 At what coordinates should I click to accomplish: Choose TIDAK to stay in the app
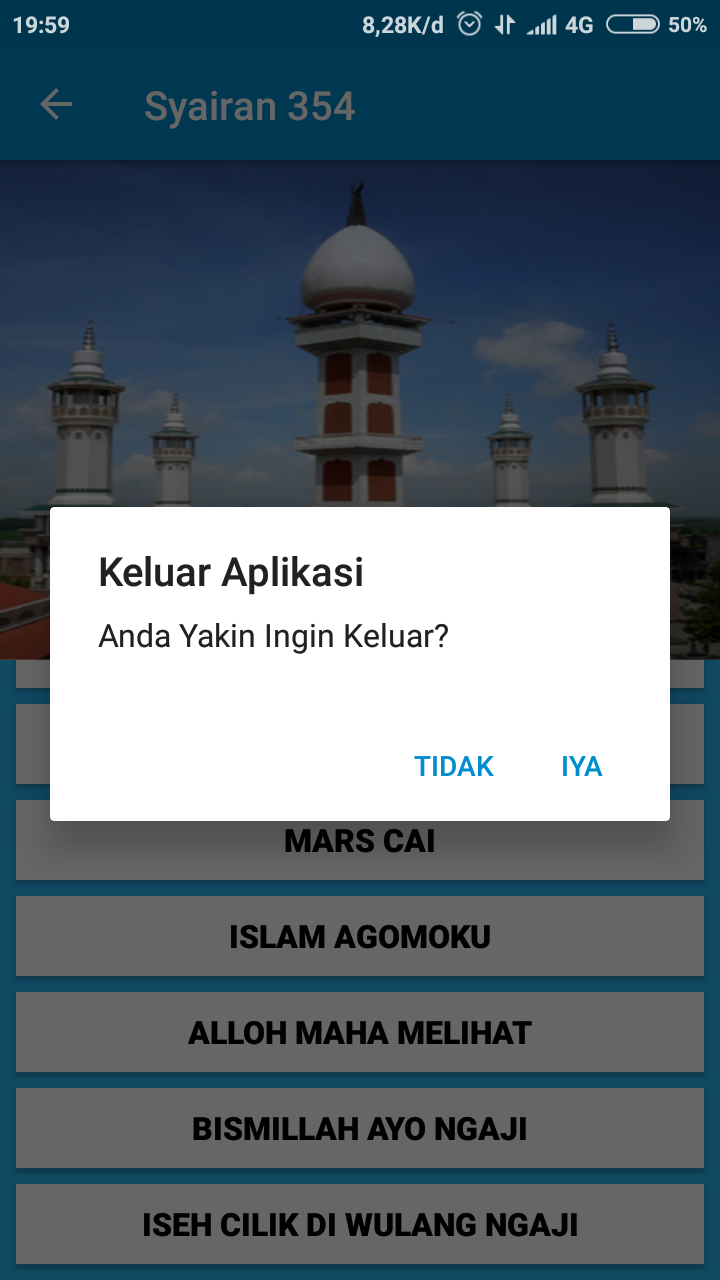(x=454, y=766)
